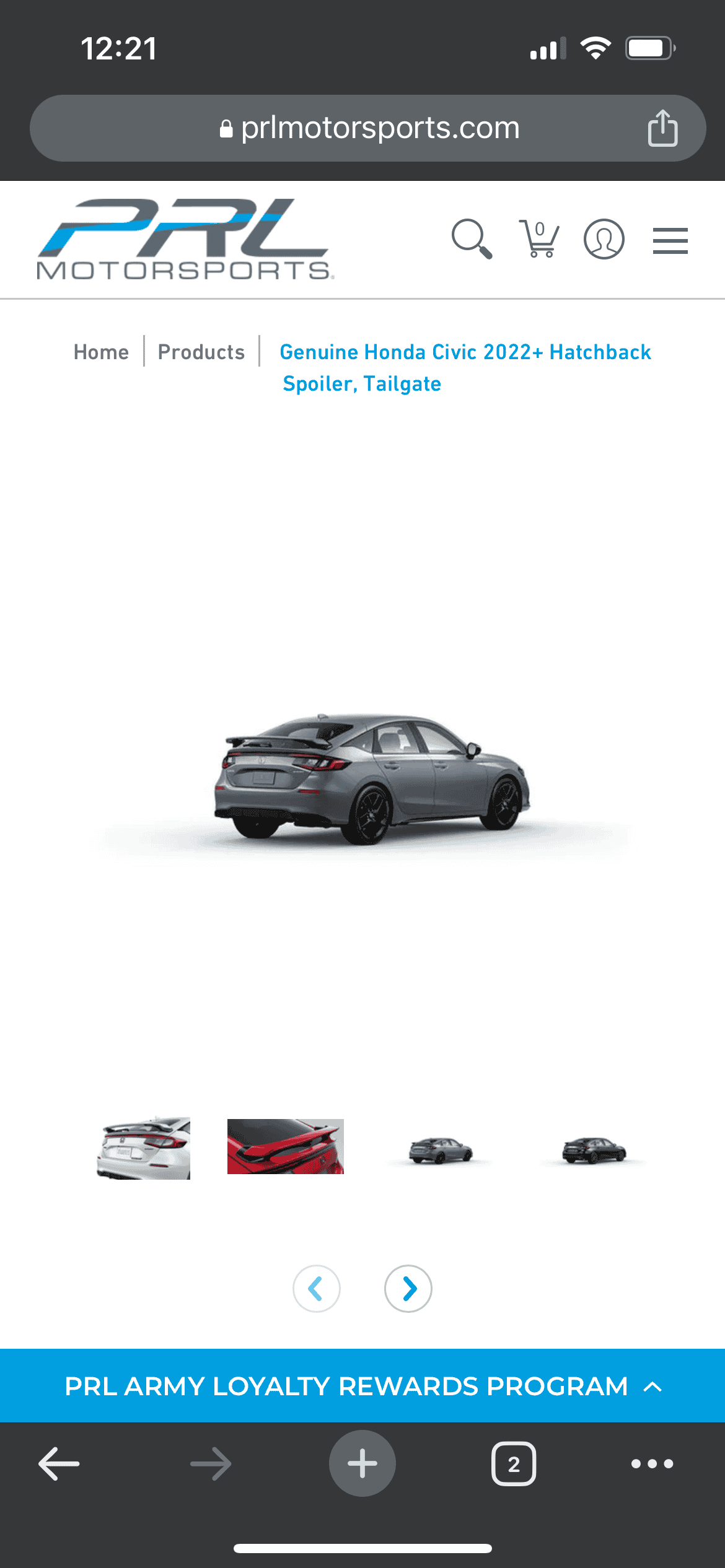Viewport: 725px width, 1568px height.
Task: Open a new browser tab
Action: [x=362, y=1464]
